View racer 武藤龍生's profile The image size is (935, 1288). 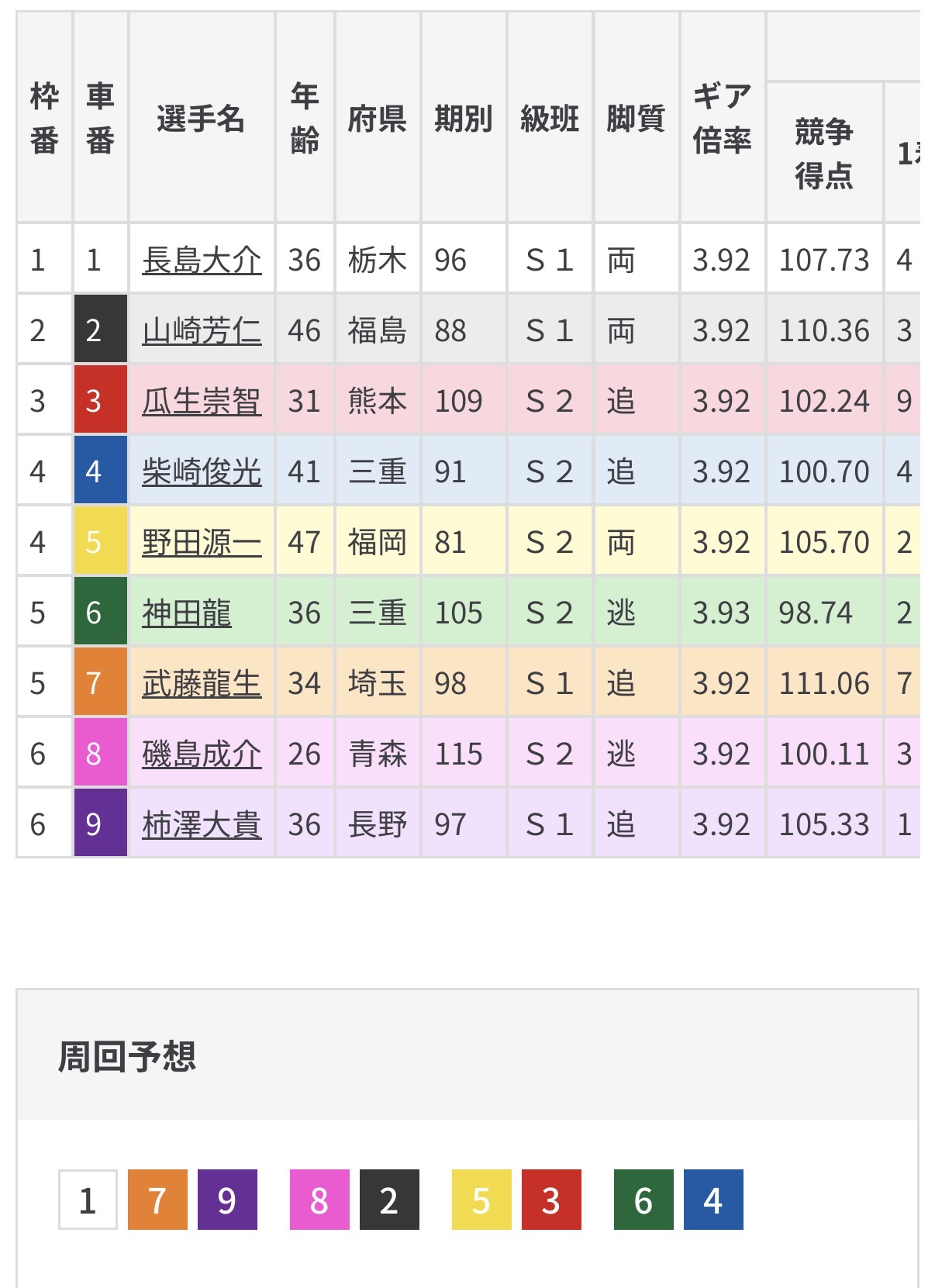(x=202, y=684)
